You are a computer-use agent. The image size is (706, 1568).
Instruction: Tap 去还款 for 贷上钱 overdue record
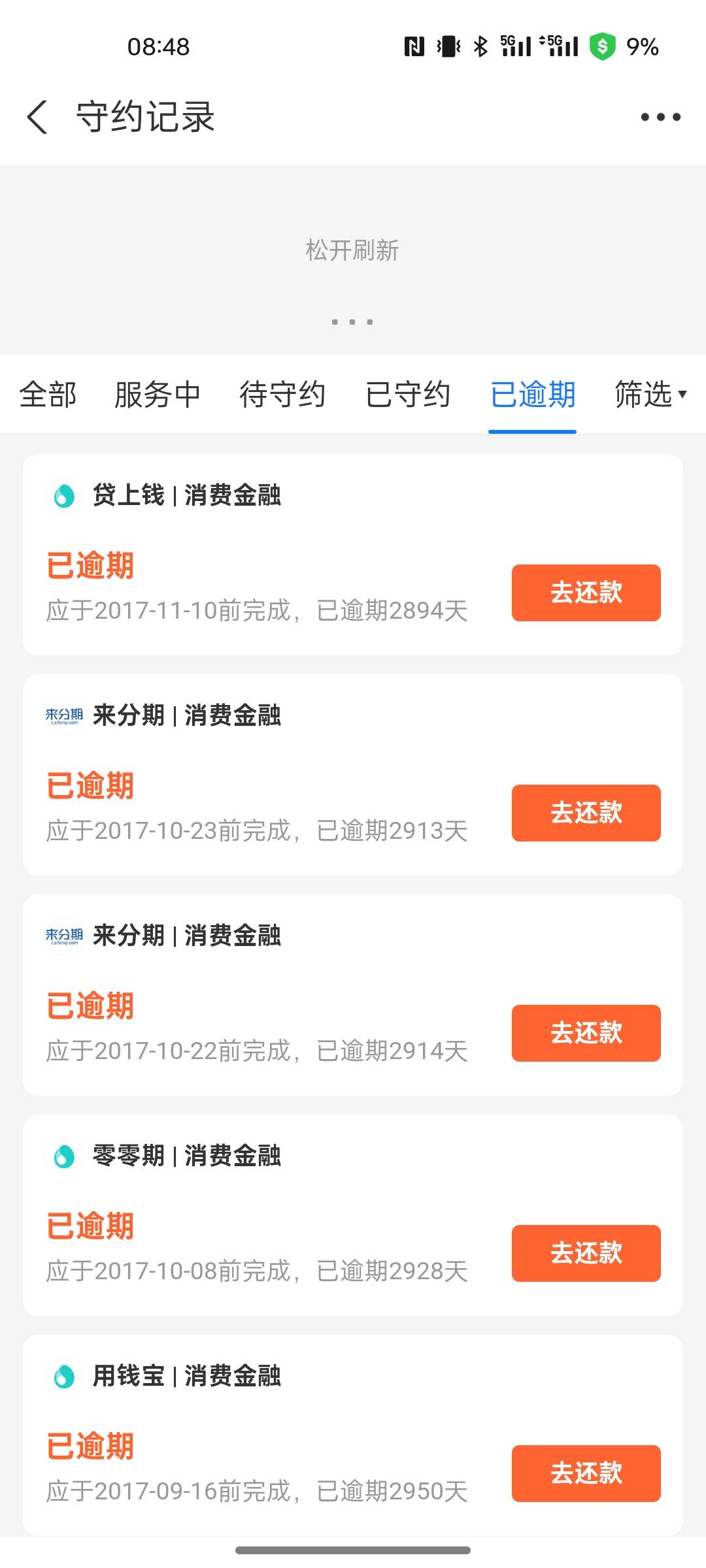(586, 593)
